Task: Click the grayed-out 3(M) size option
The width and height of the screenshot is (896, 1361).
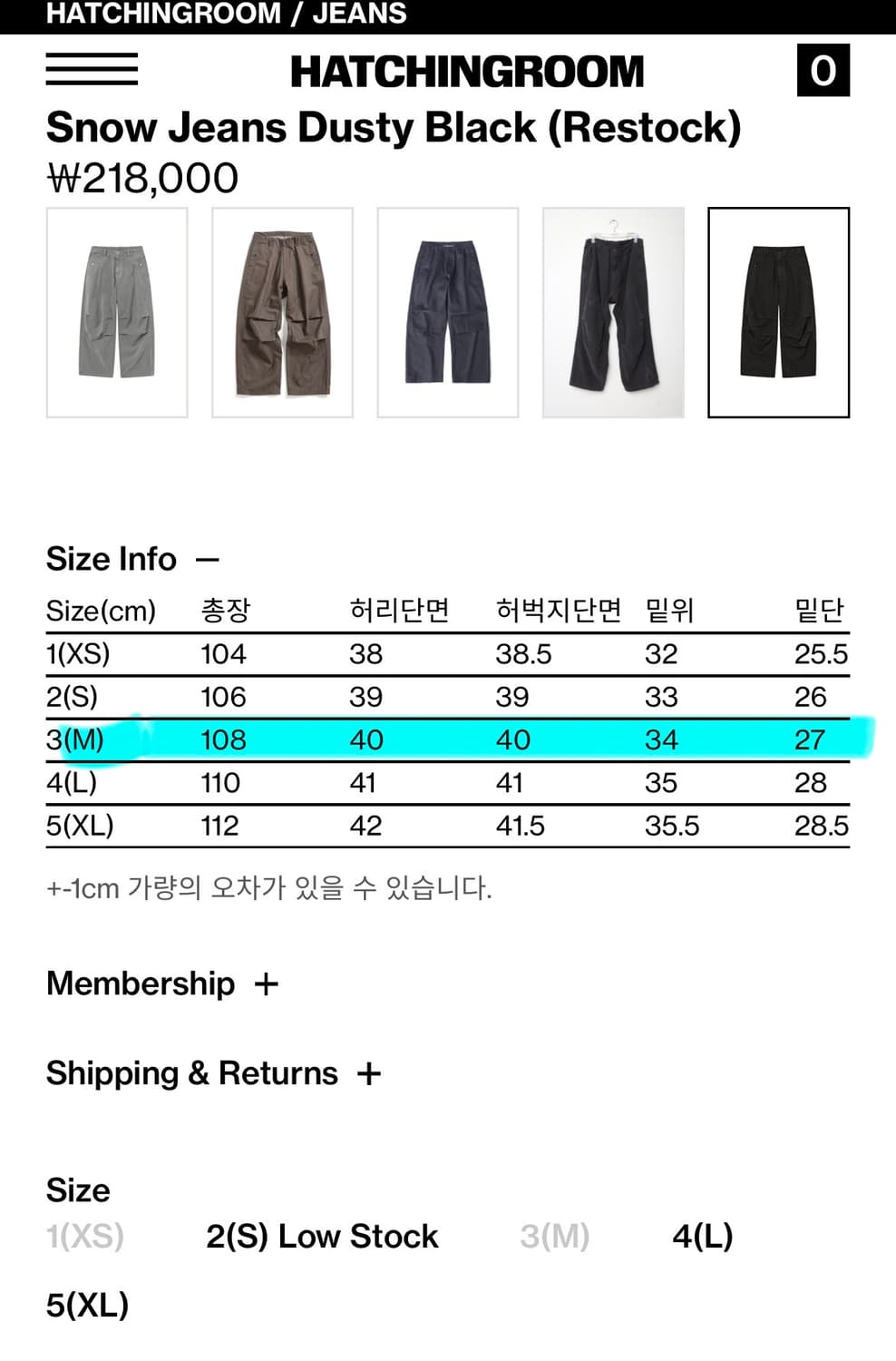Action: click(x=554, y=1235)
